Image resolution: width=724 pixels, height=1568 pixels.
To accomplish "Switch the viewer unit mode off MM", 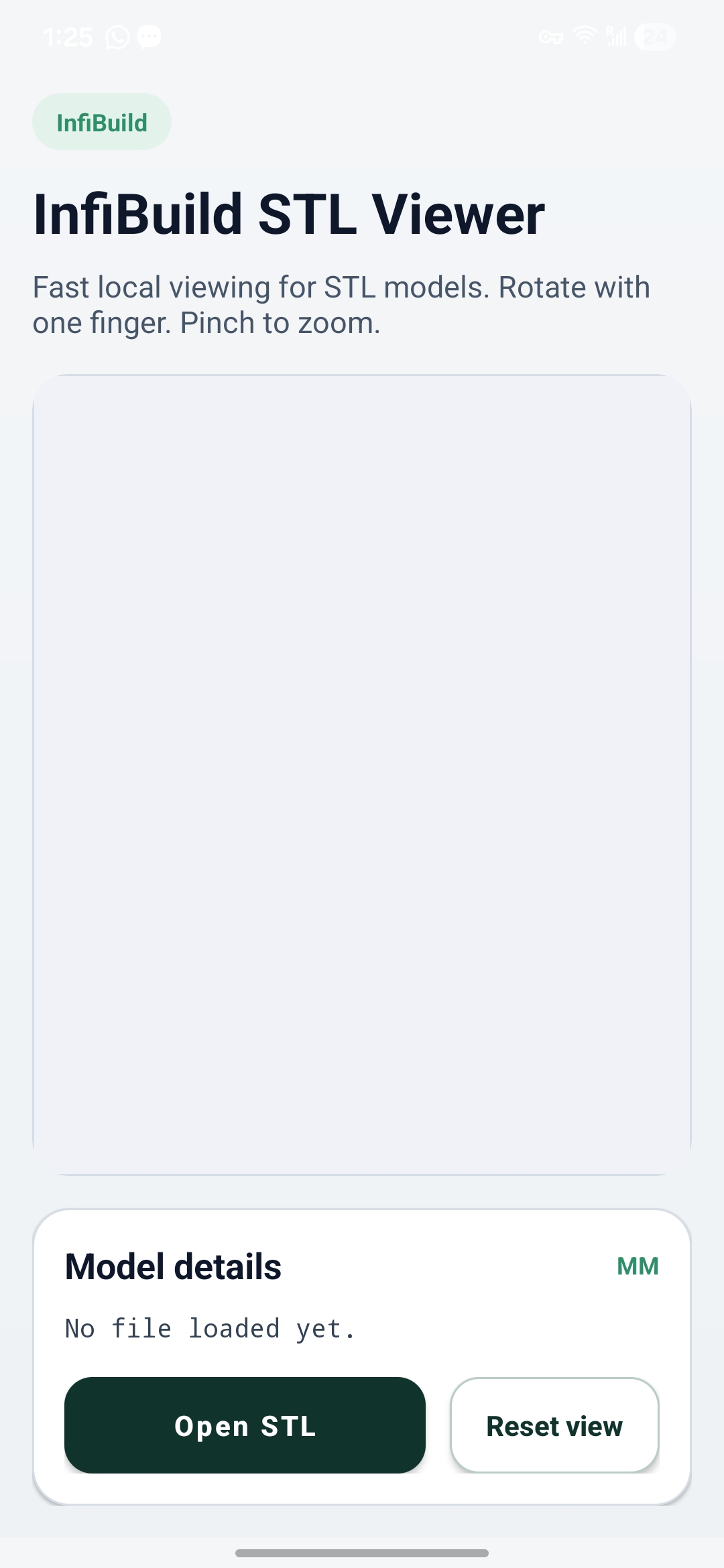I will (x=638, y=1265).
